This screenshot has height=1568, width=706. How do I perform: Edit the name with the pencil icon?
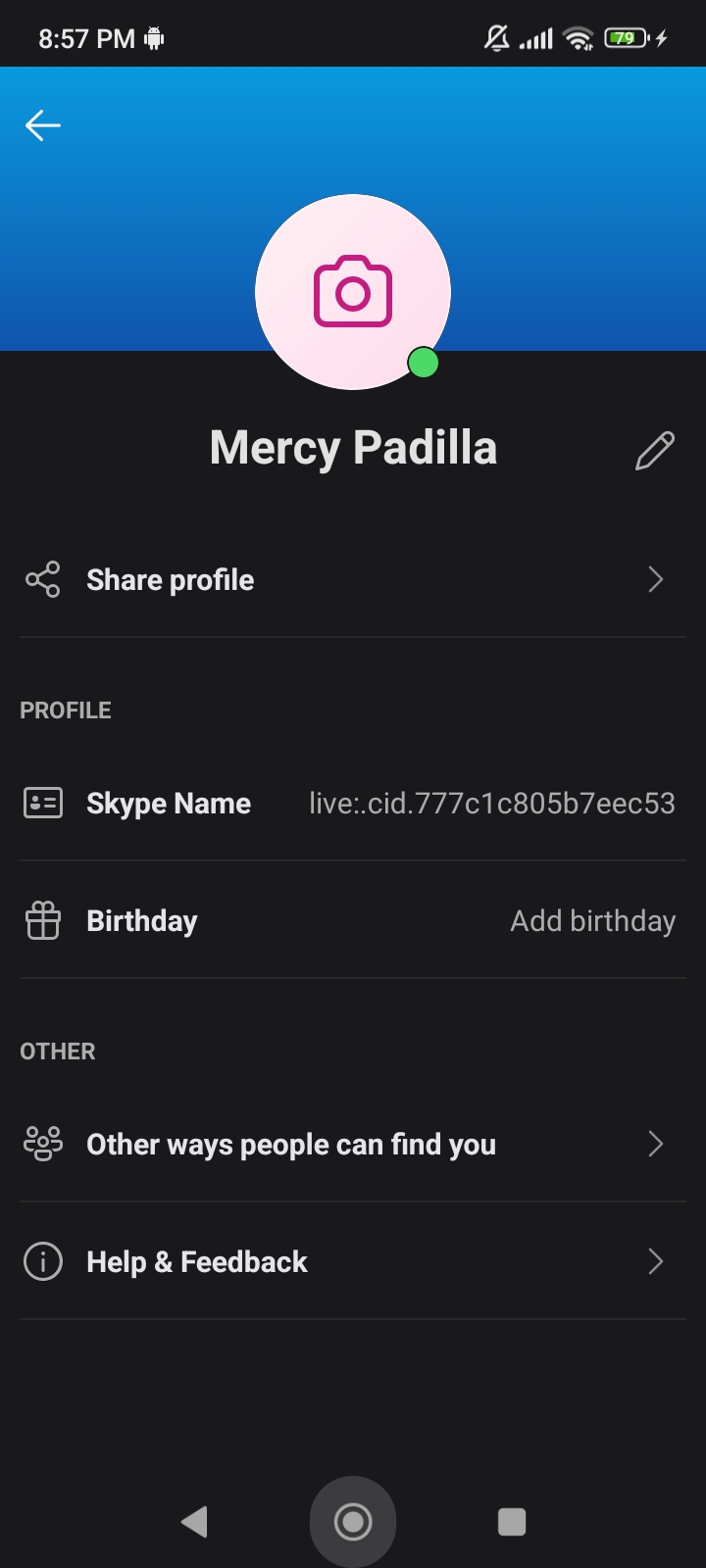click(x=655, y=451)
